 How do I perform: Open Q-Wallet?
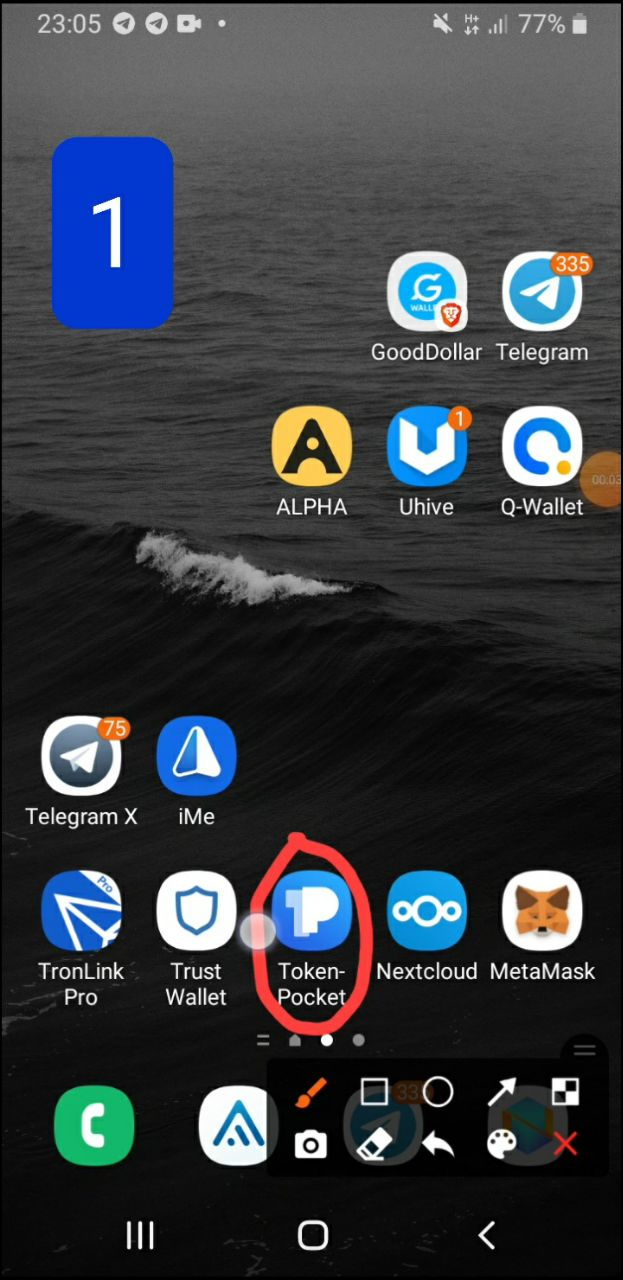542,446
